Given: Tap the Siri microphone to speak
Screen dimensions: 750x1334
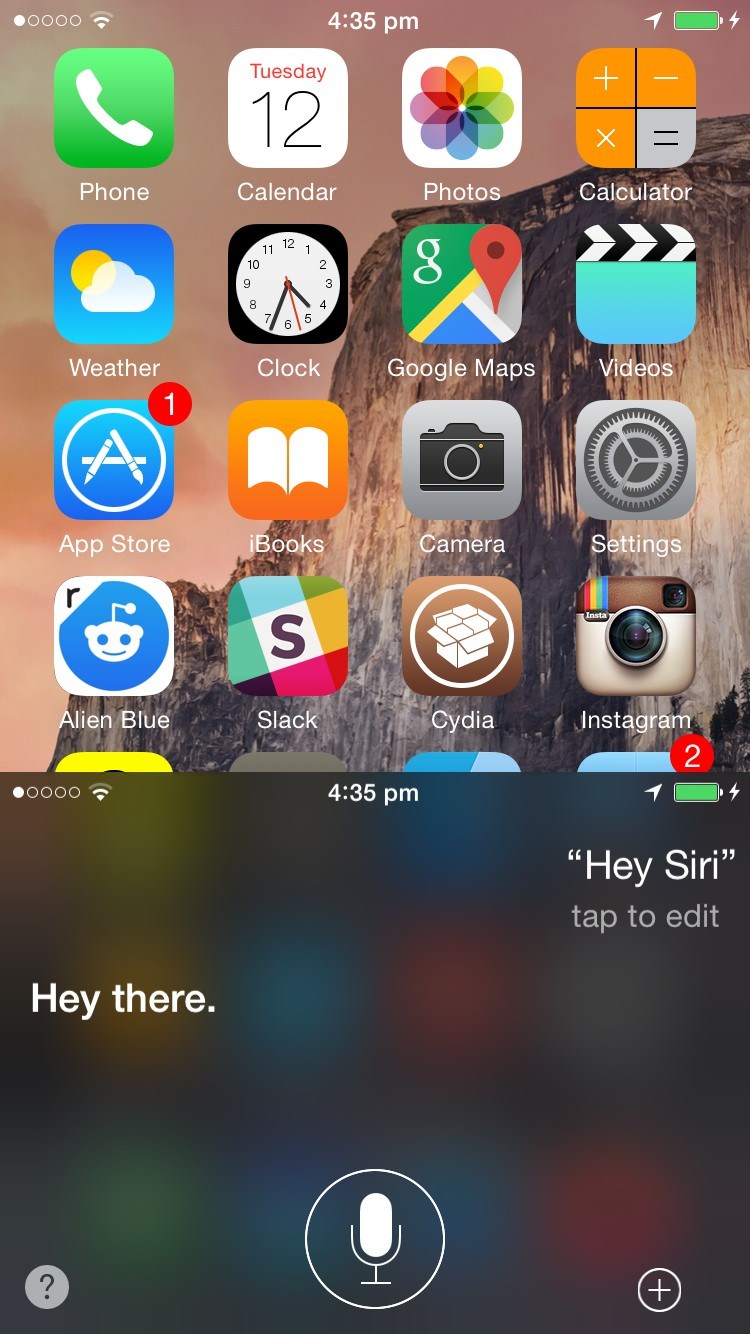Looking at the screenshot, I should pos(375,1239).
